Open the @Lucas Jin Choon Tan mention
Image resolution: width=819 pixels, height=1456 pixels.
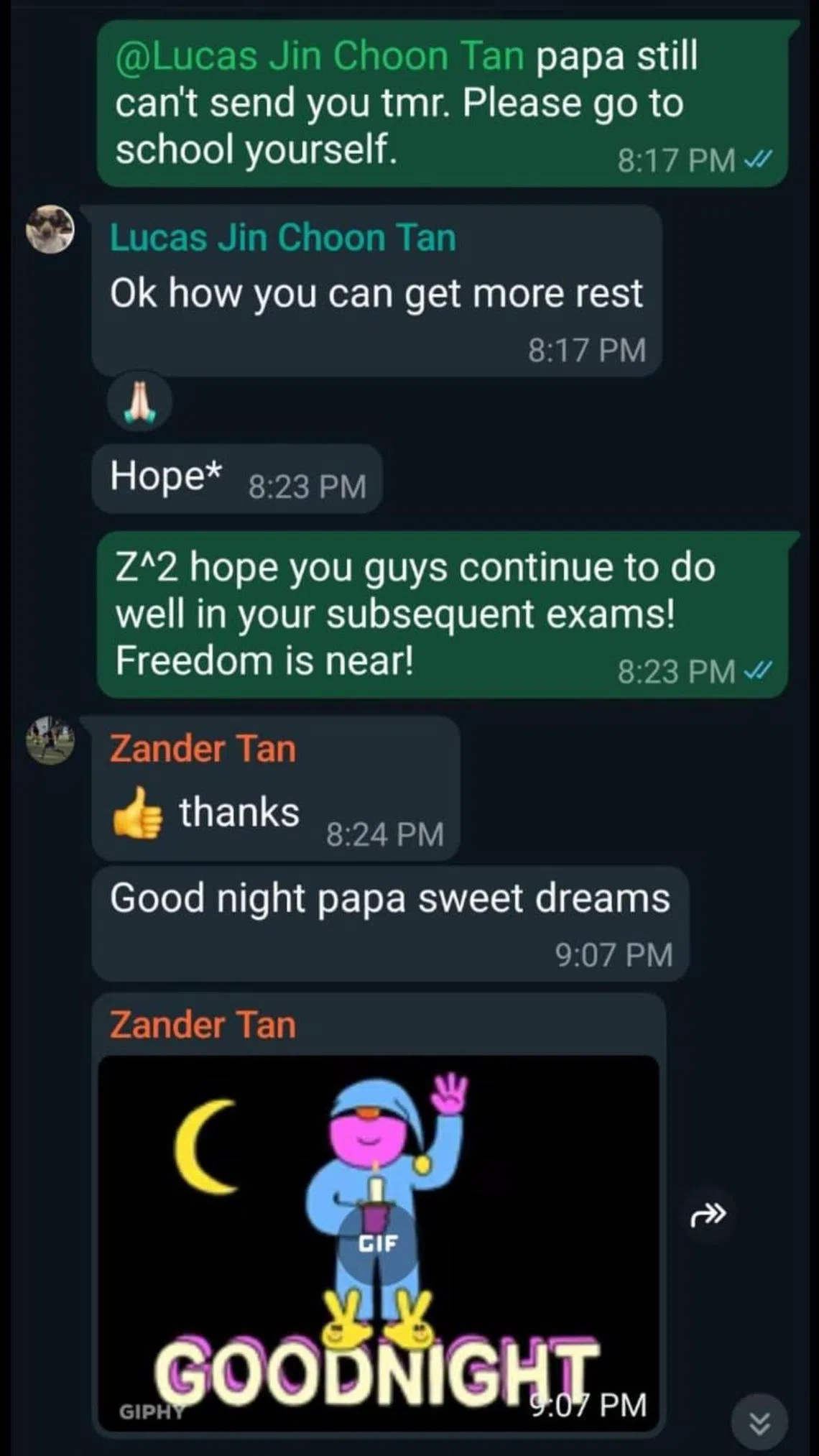318,56
